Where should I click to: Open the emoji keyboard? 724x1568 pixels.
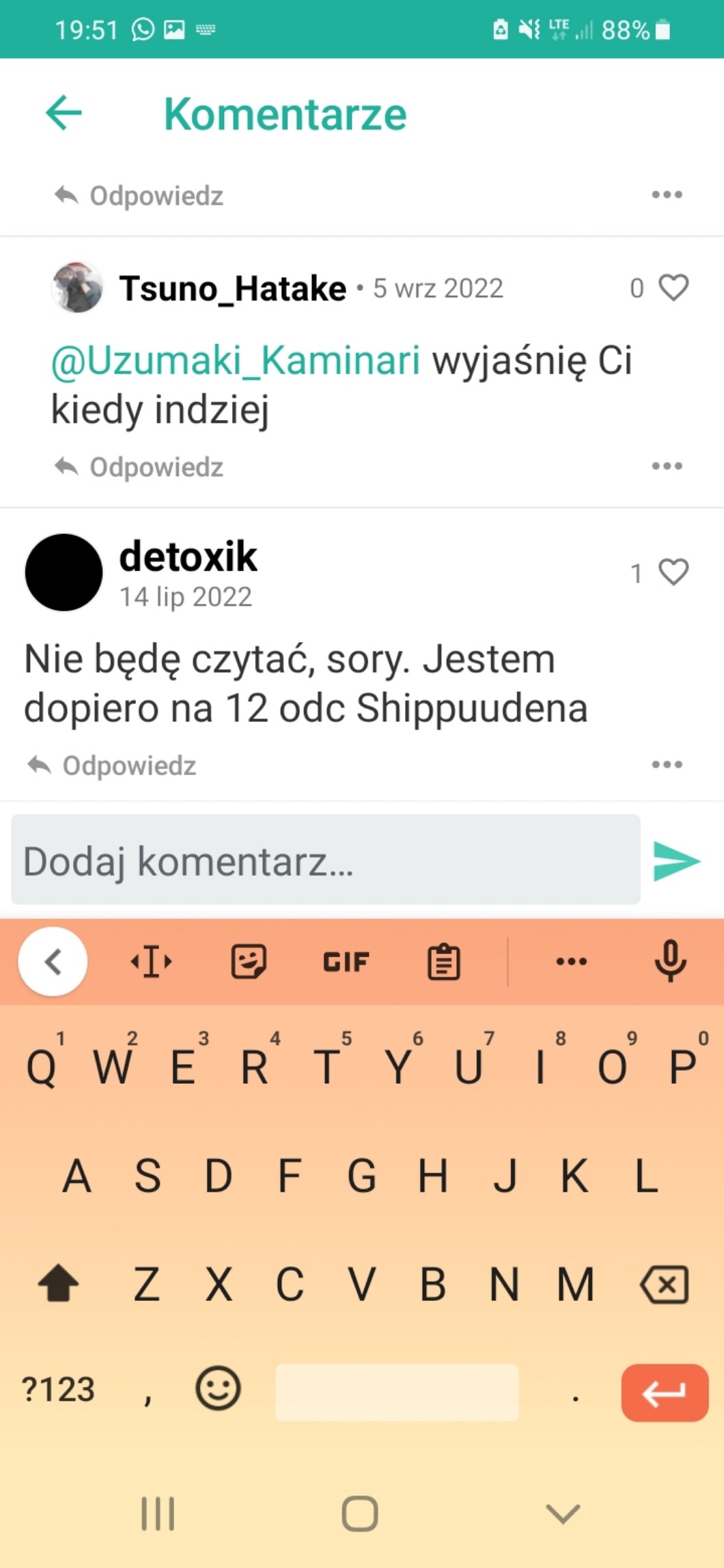[218, 1389]
